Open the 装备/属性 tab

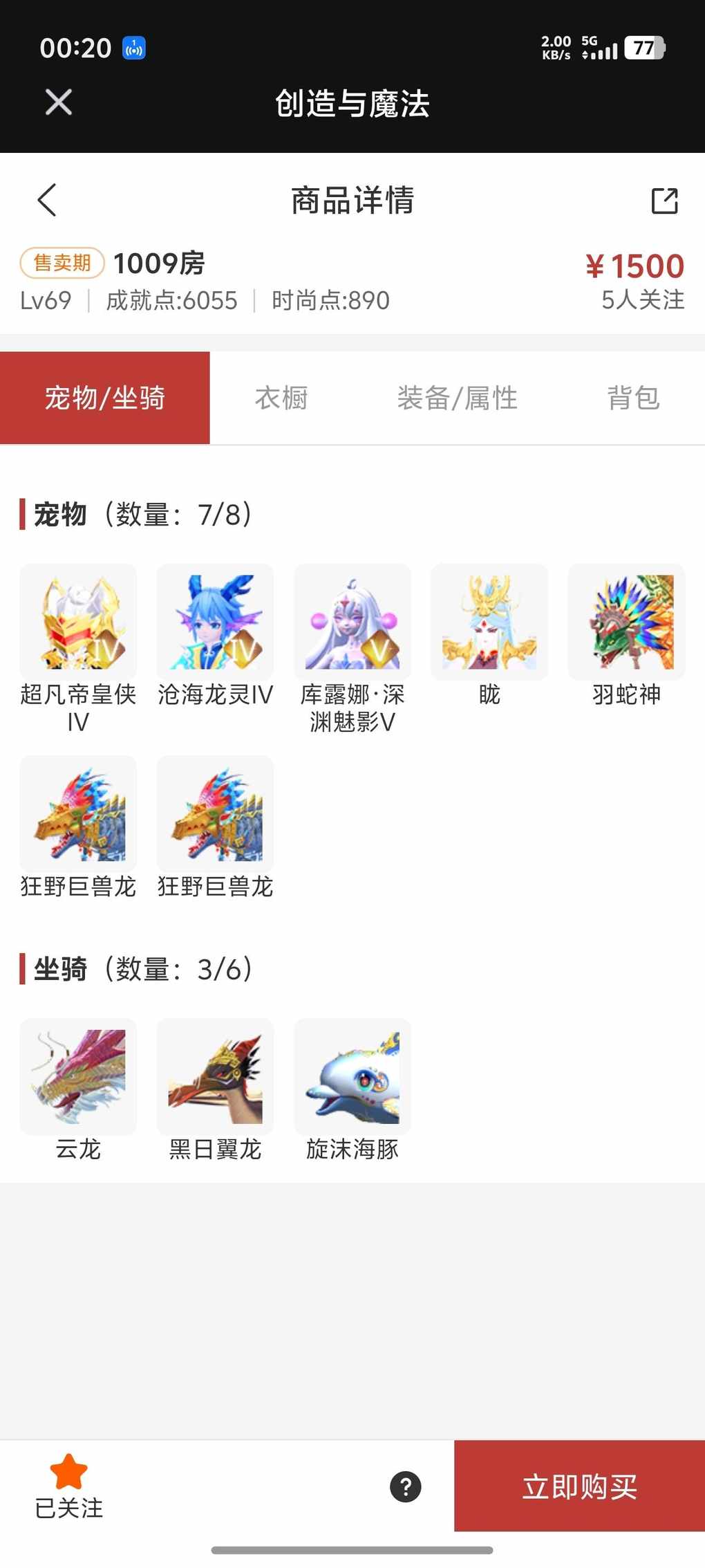click(457, 398)
